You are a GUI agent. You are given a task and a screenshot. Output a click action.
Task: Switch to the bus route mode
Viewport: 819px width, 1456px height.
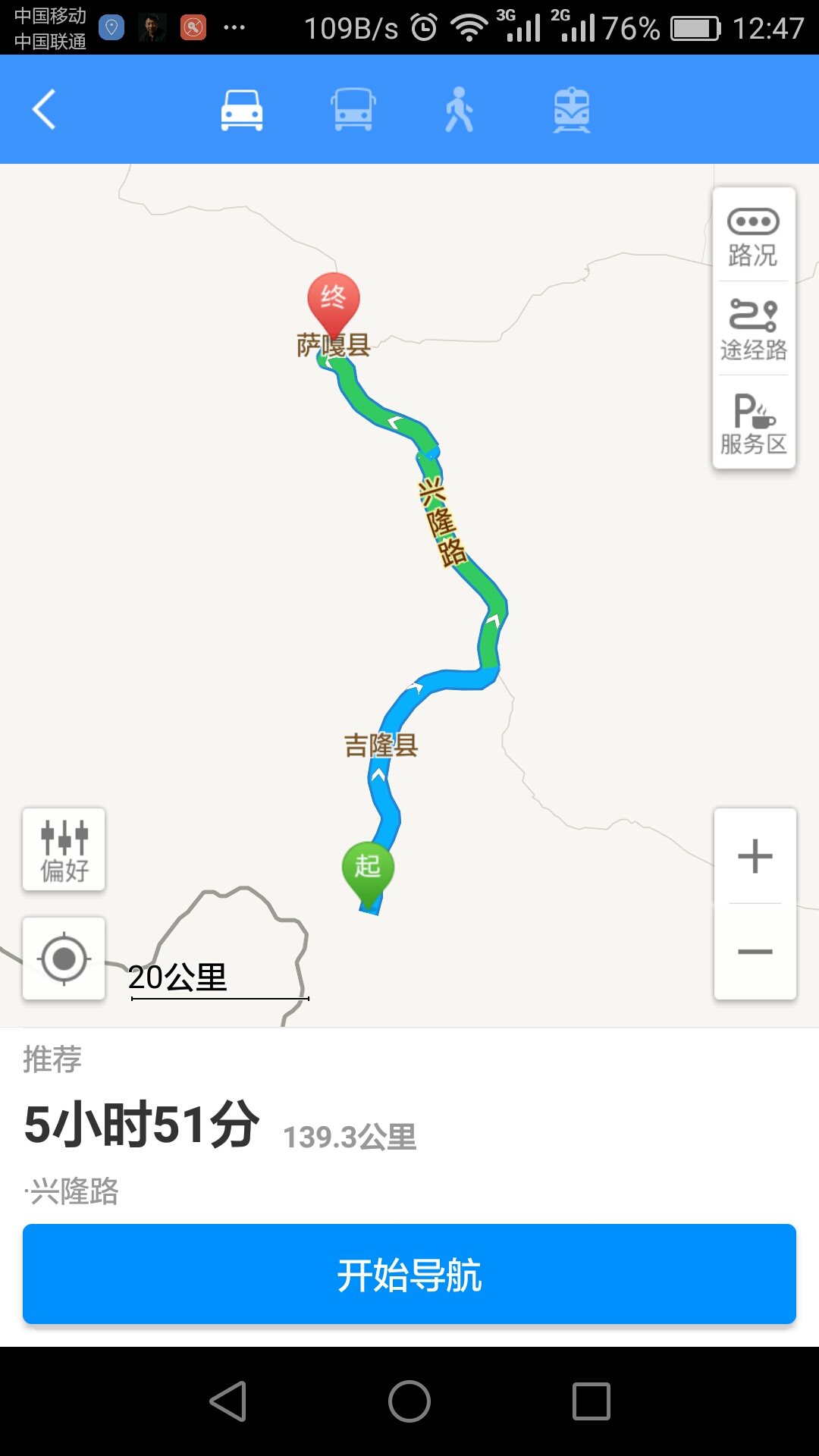[x=353, y=110]
